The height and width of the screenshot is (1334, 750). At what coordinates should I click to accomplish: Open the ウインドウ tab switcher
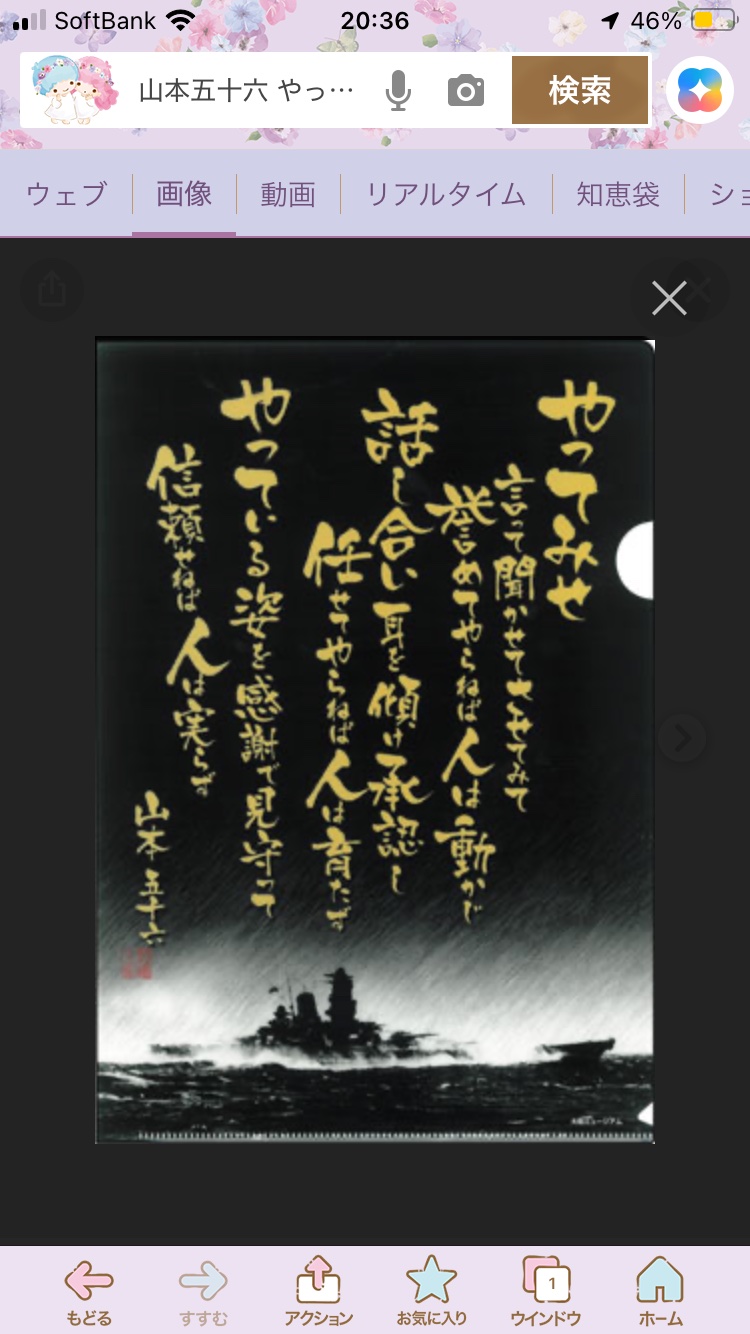pos(545,1290)
